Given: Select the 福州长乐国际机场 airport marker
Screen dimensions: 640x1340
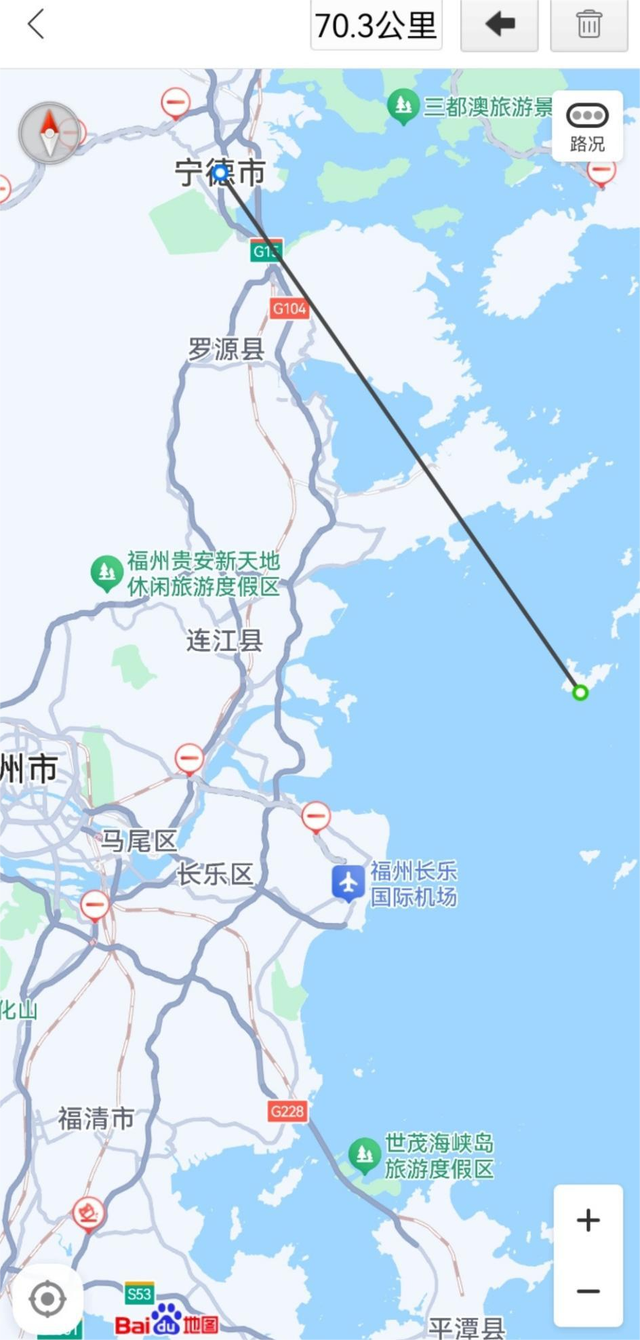Looking at the screenshot, I should click(347, 883).
